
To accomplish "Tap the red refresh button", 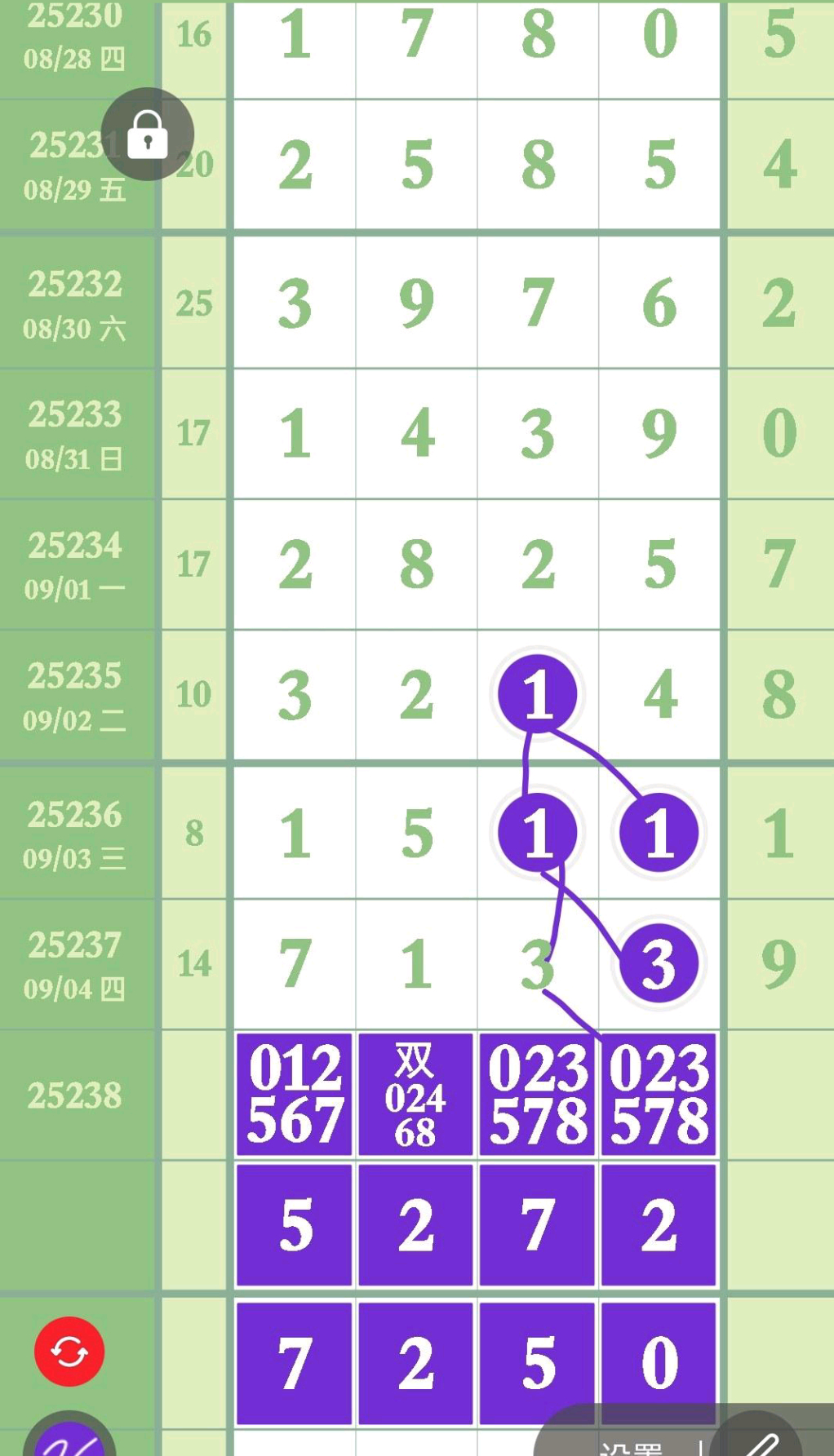I will [x=69, y=1352].
